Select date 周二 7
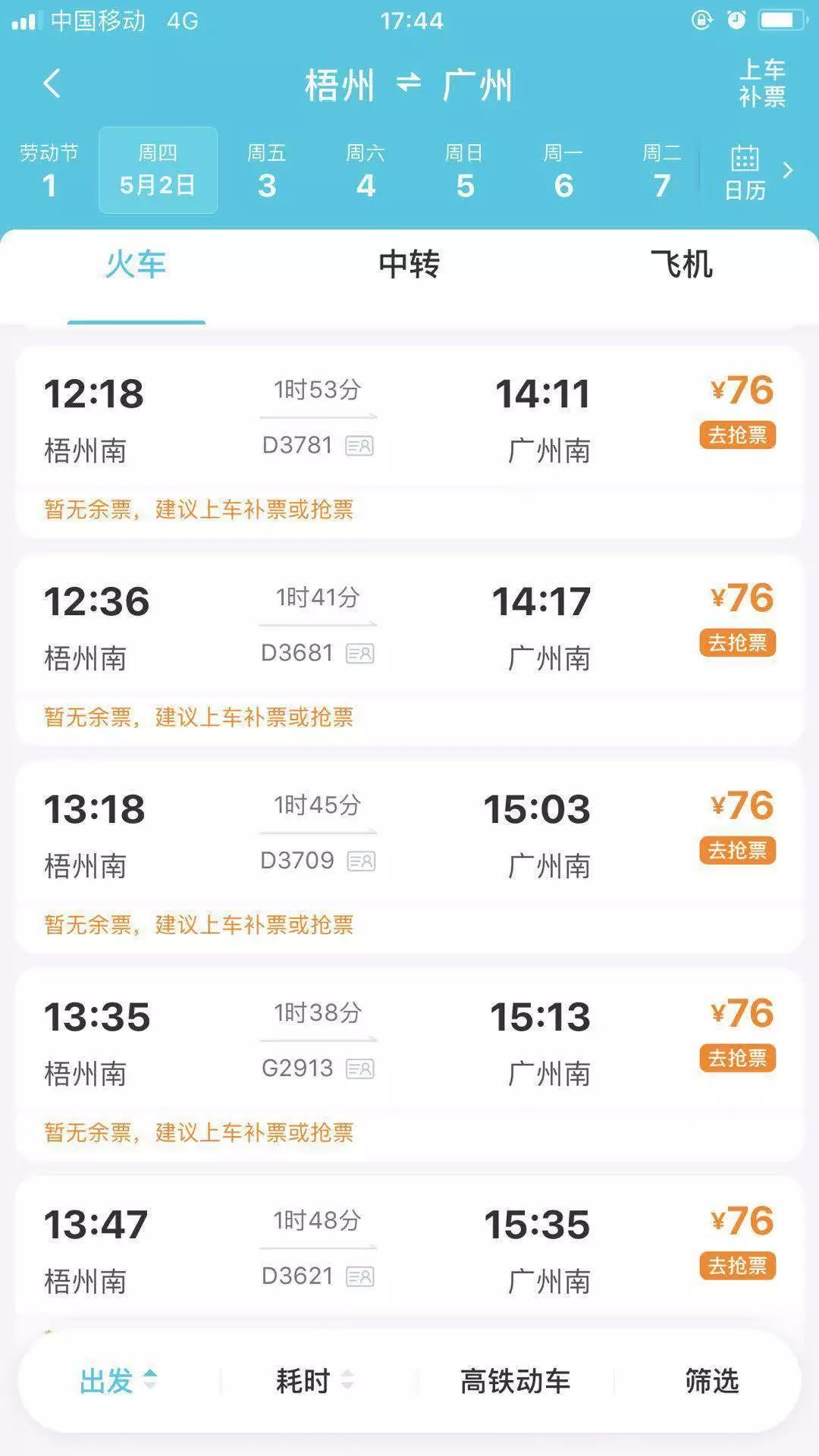Image resolution: width=819 pixels, height=1456 pixels. [661, 171]
